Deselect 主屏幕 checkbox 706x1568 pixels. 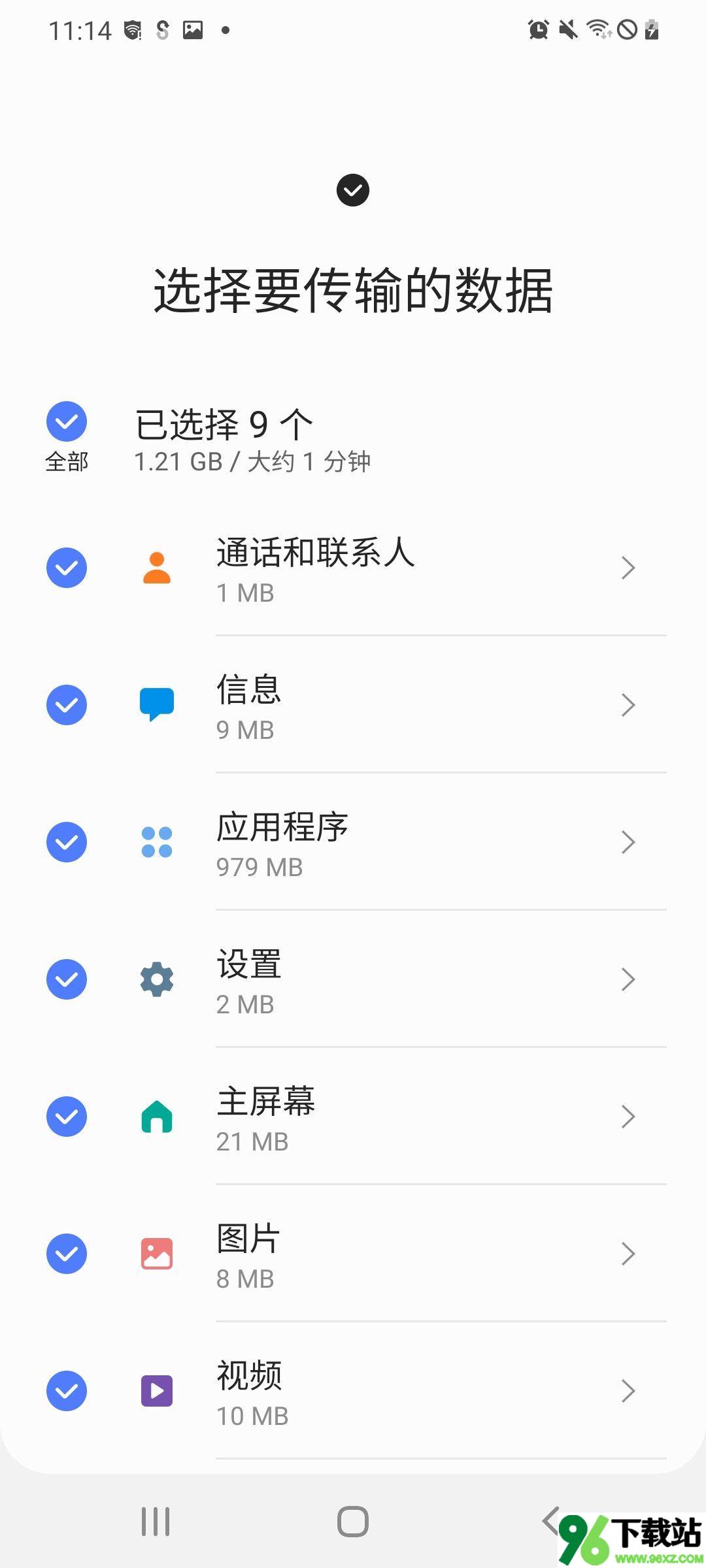tap(67, 1117)
